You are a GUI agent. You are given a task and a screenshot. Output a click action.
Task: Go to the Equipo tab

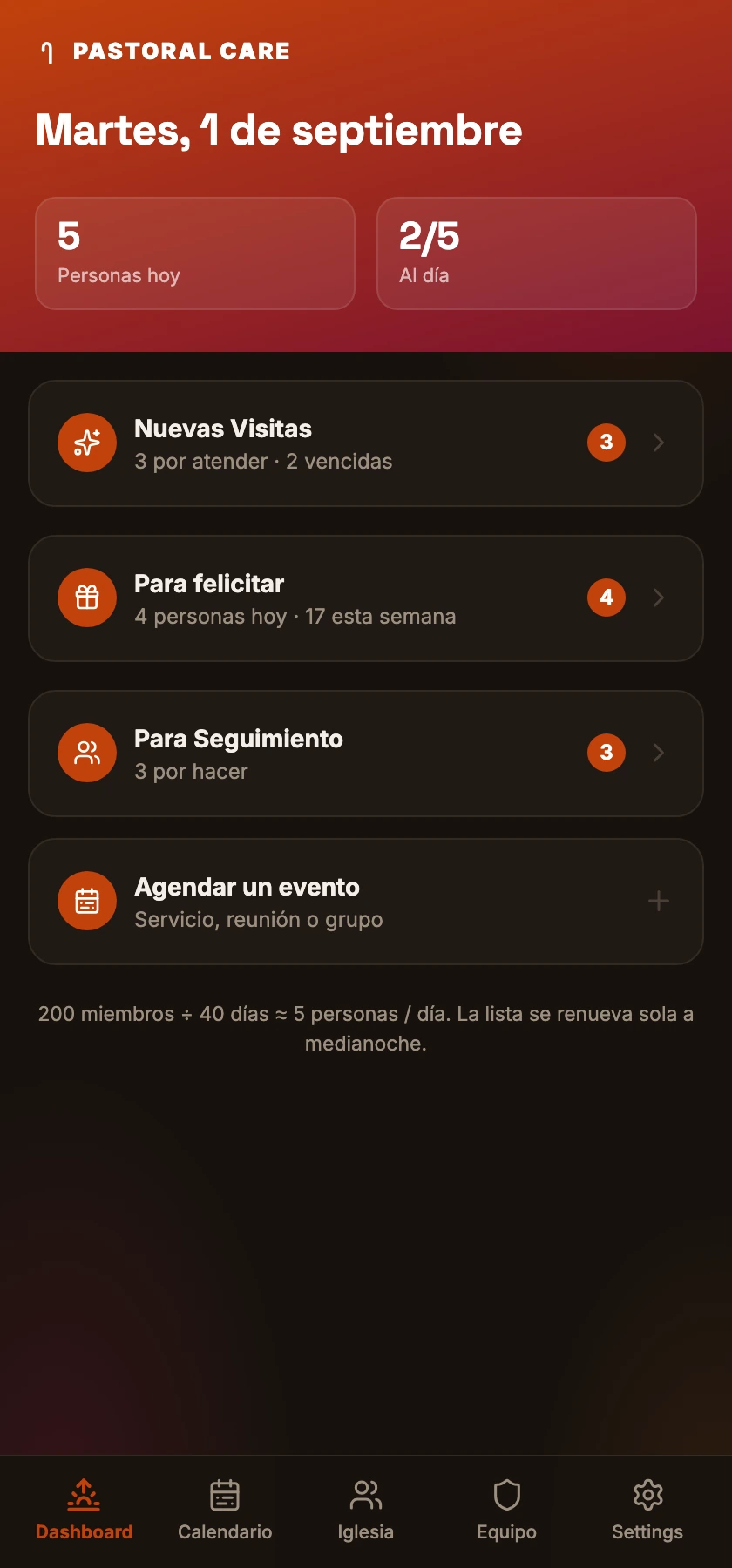coord(506,1511)
